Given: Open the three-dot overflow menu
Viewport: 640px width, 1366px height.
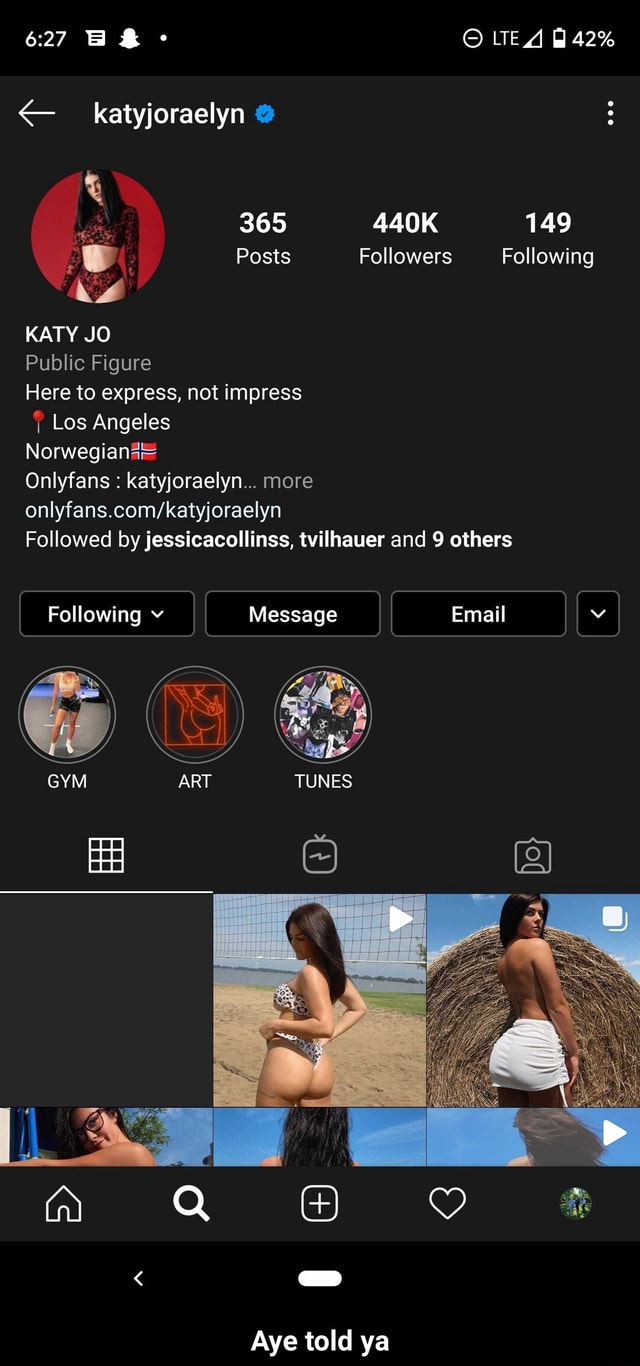Looking at the screenshot, I should [x=610, y=114].
